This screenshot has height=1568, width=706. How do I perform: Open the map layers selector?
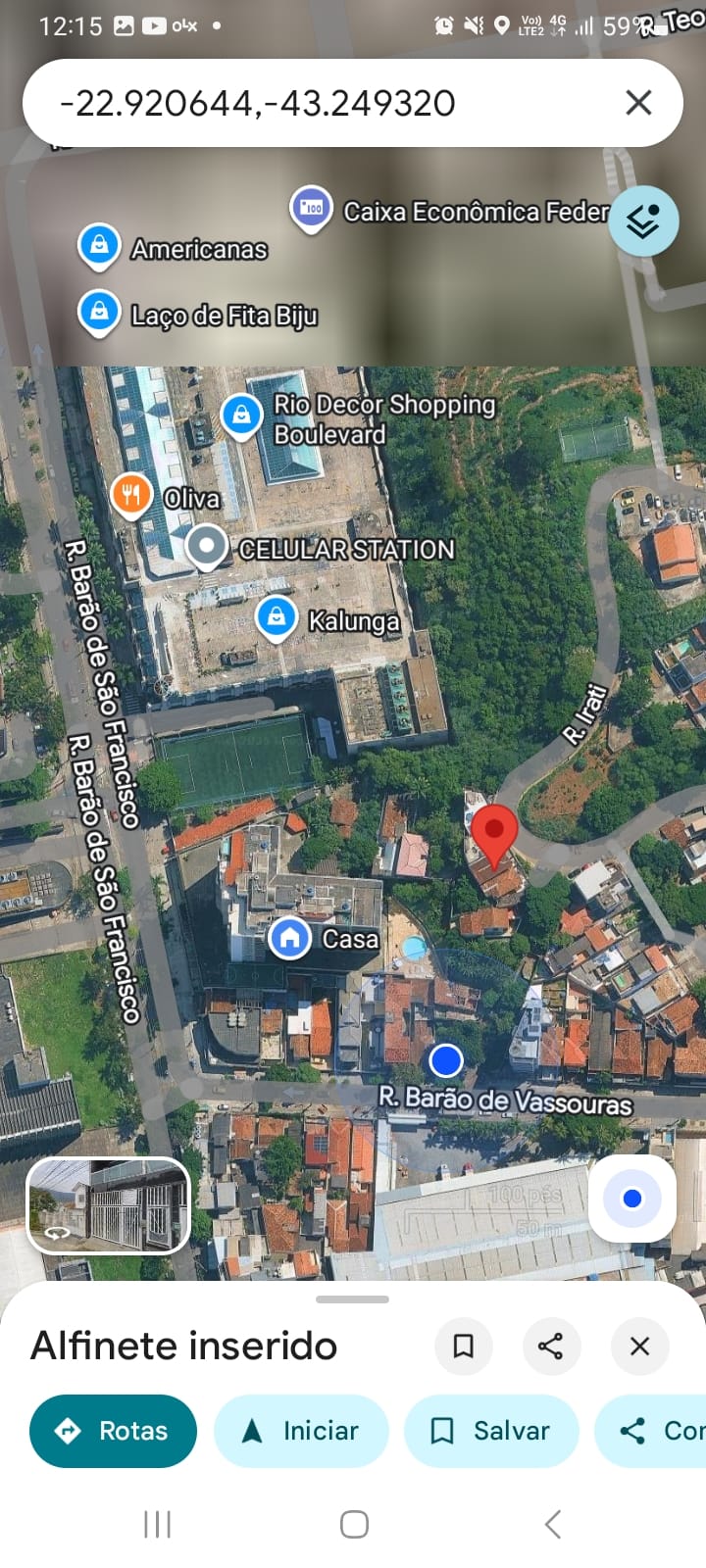tap(643, 221)
